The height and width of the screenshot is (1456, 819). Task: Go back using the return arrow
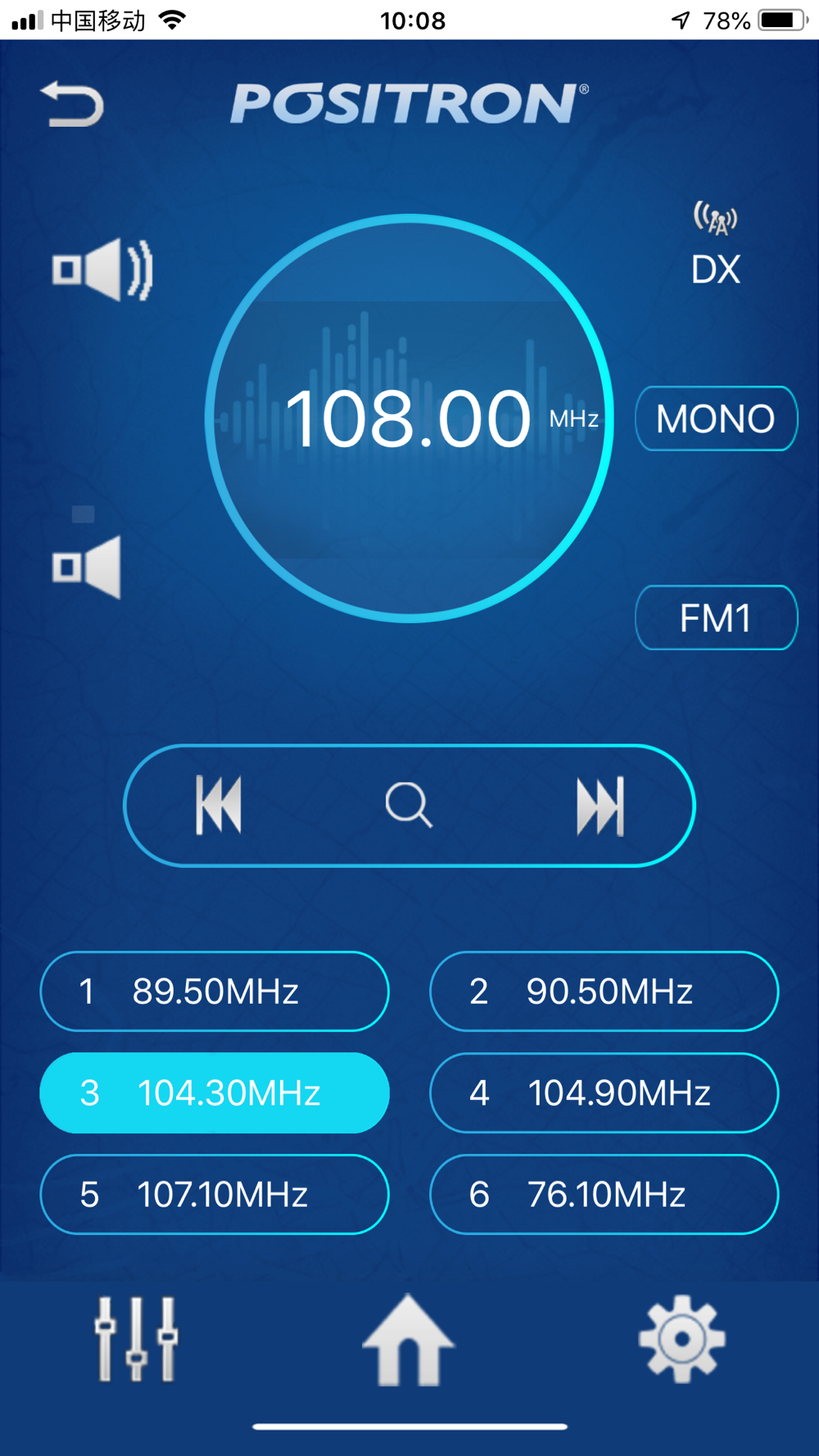point(72,104)
